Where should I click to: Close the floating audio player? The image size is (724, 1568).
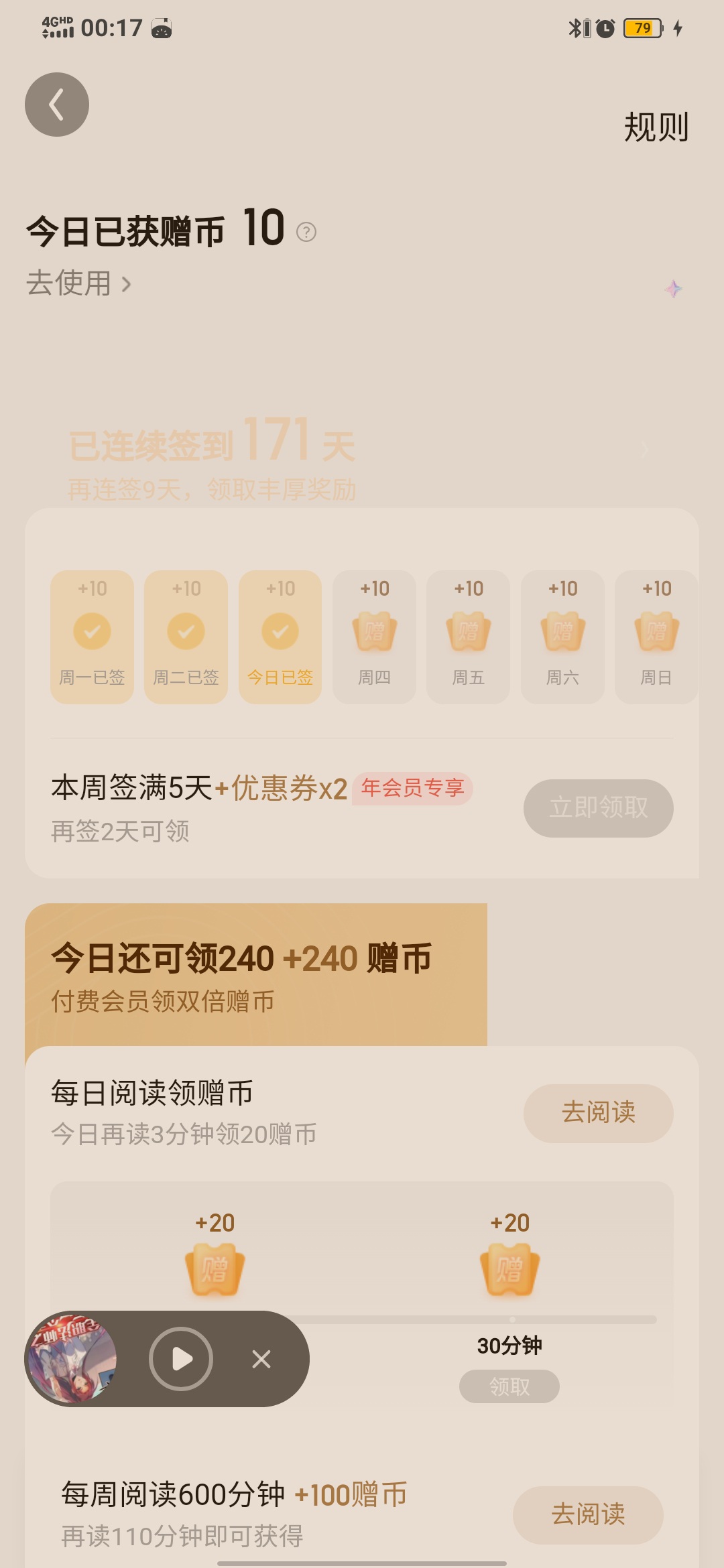click(x=261, y=1359)
